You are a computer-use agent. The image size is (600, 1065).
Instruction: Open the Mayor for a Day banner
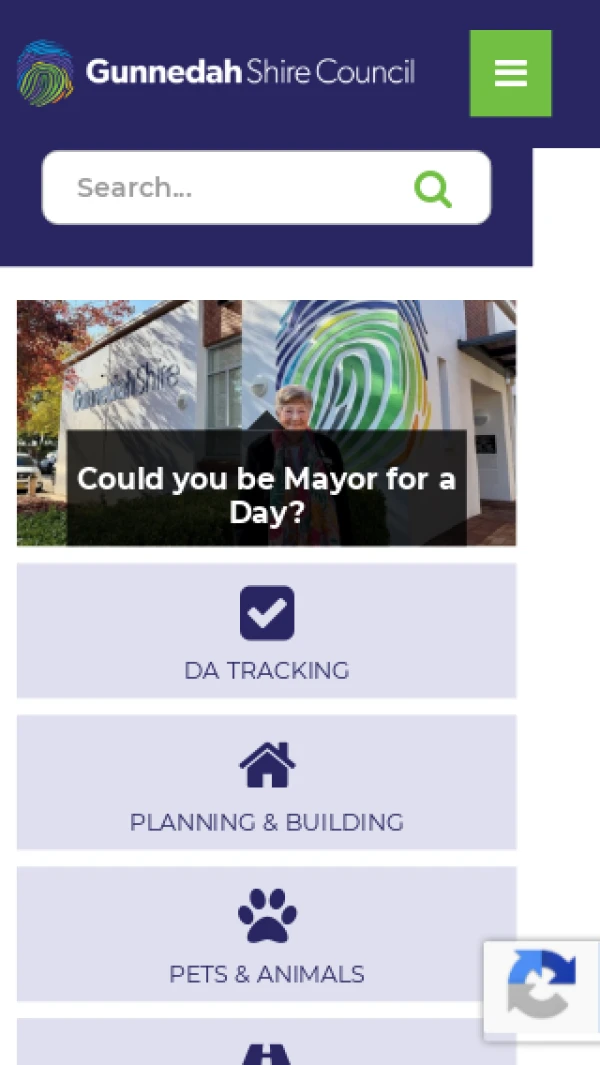pos(266,422)
